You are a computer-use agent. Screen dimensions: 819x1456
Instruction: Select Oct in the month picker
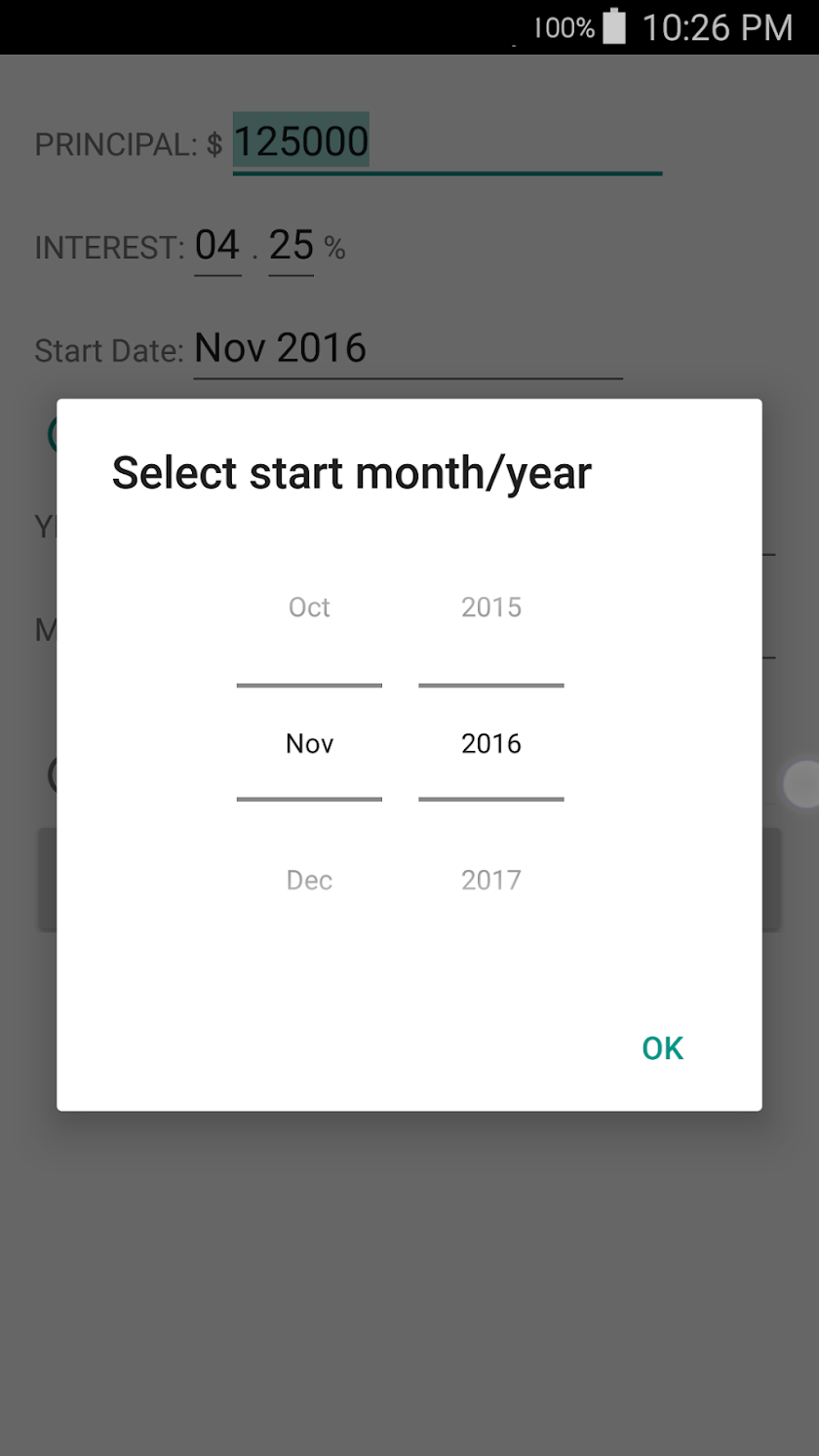(309, 608)
